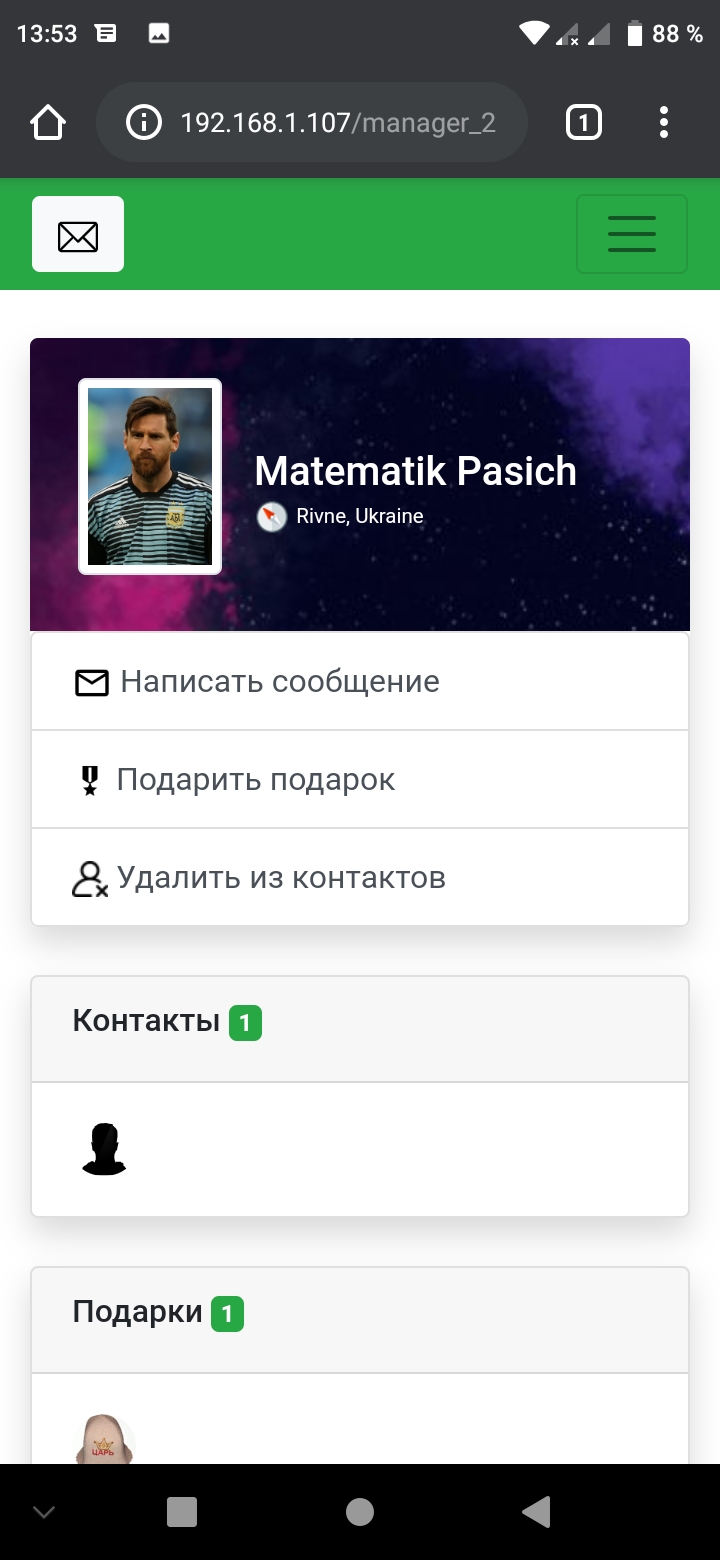Open the envelope messages icon

(78, 235)
